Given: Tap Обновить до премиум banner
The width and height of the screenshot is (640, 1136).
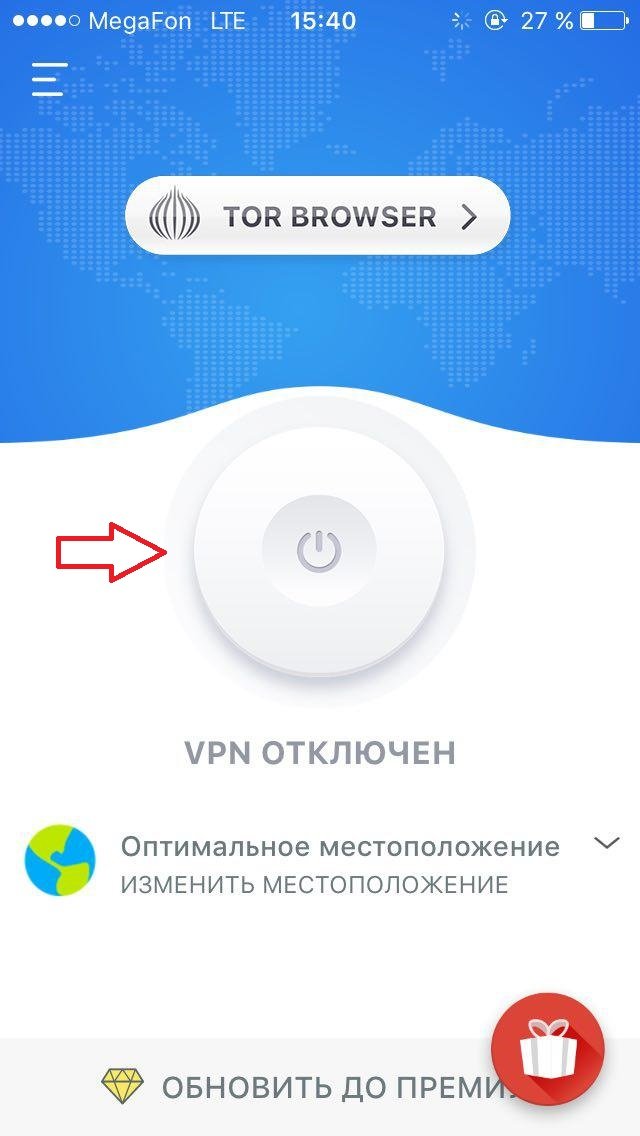Looking at the screenshot, I should (x=320, y=1087).
